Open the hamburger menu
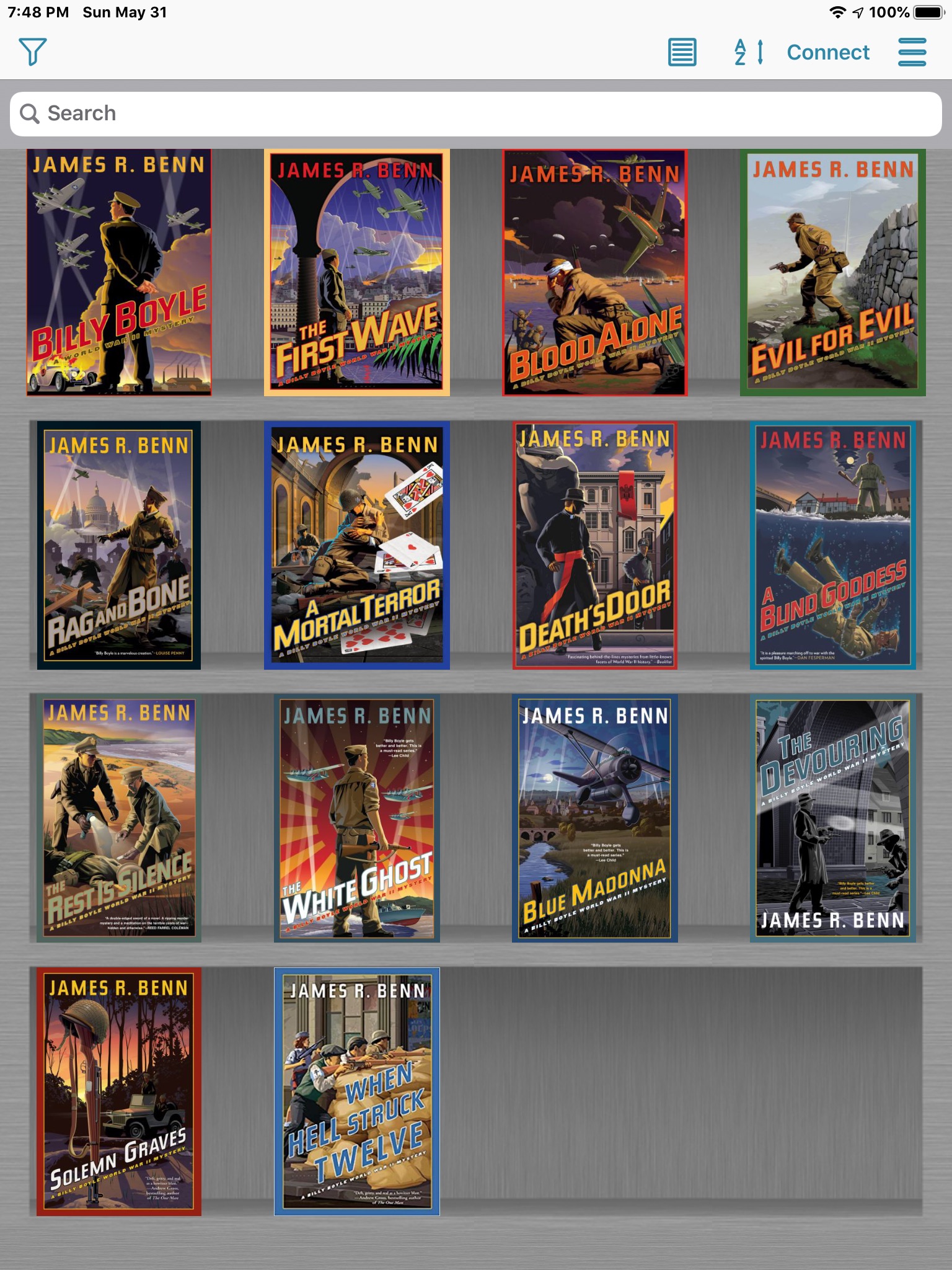The width and height of the screenshot is (952, 1270). point(912,52)
